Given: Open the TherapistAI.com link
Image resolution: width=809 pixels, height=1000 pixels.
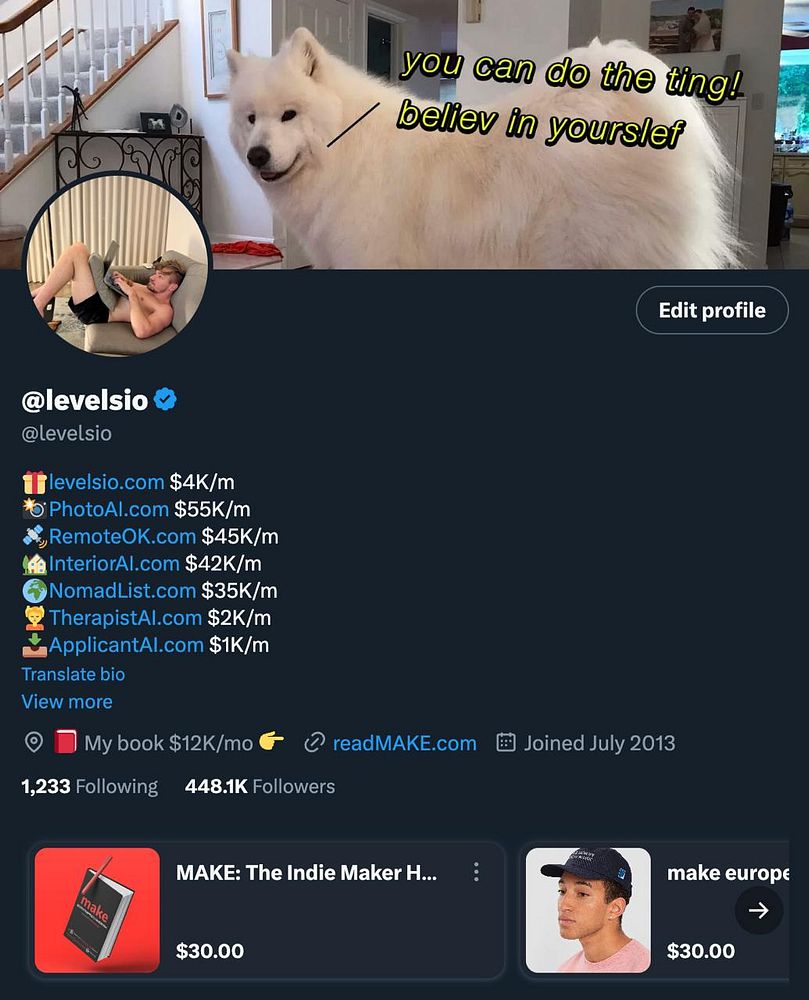Looking at the screenshot, I should tap(125, 618).
